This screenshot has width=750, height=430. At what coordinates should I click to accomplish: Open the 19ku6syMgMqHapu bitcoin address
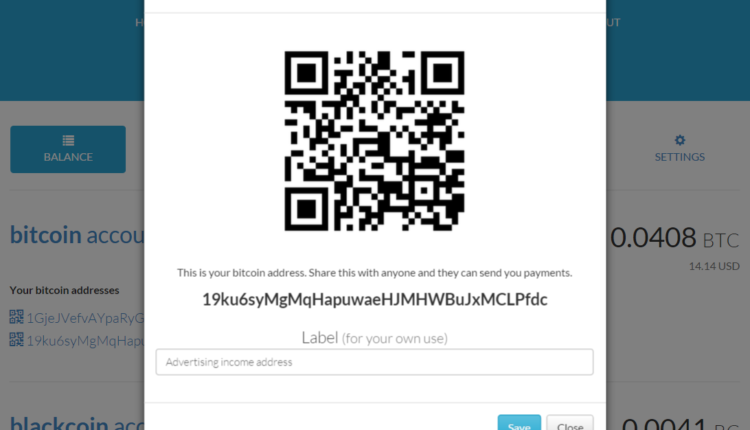coord(85,340)
